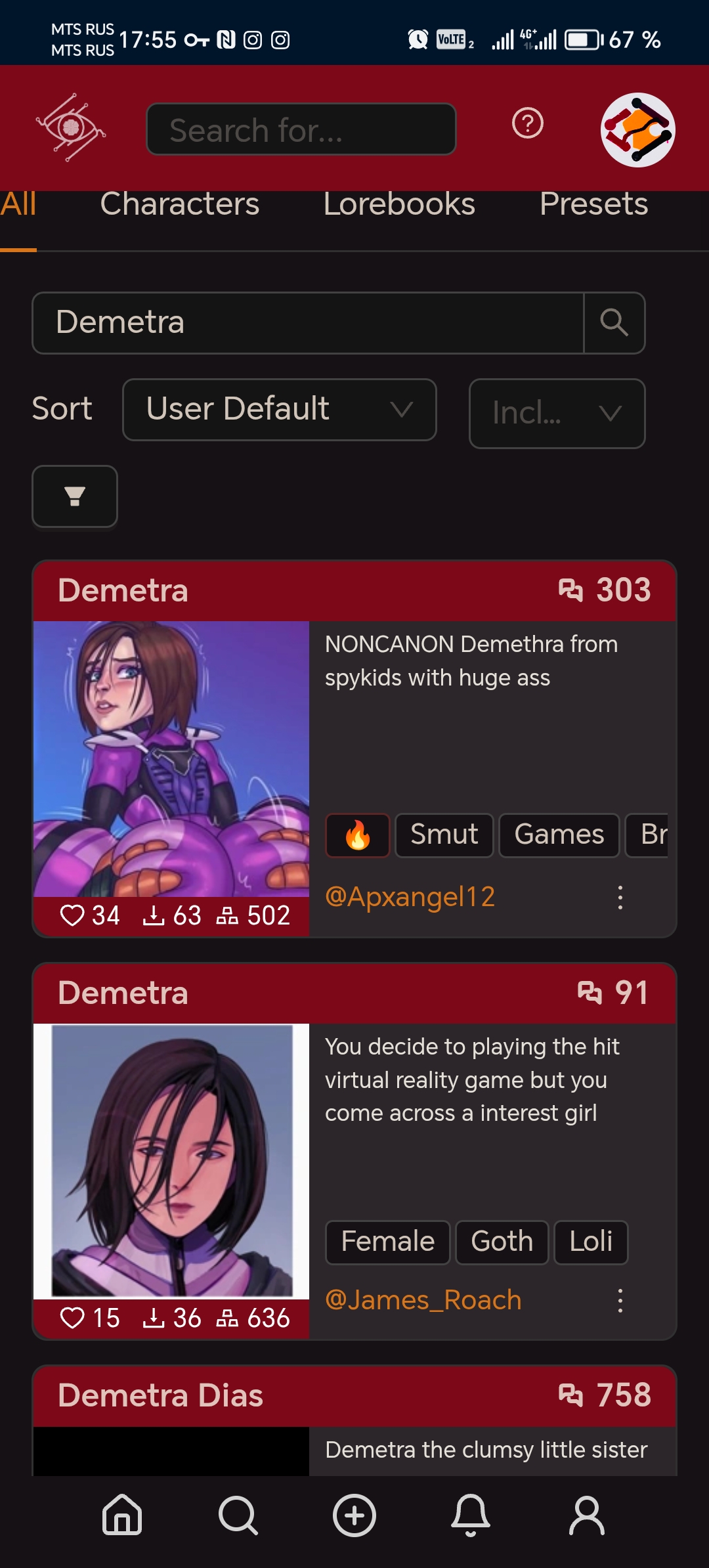Visit the @James_Roach author profile
The height and width of the screenshot is (1568, 709).
pyautogui.click(x=423, y=1300)
